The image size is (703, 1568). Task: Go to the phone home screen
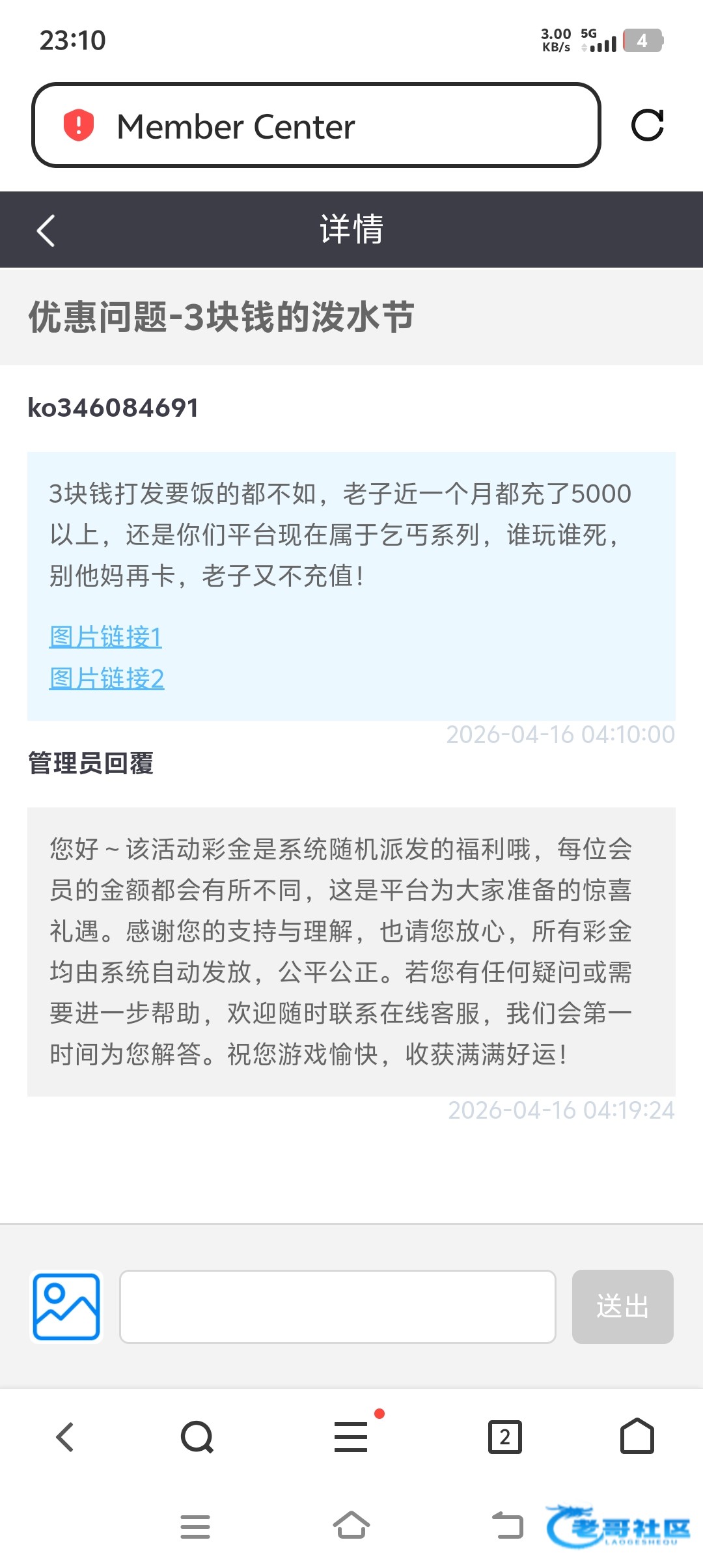pyautogui.click(x=351, y=1525)
